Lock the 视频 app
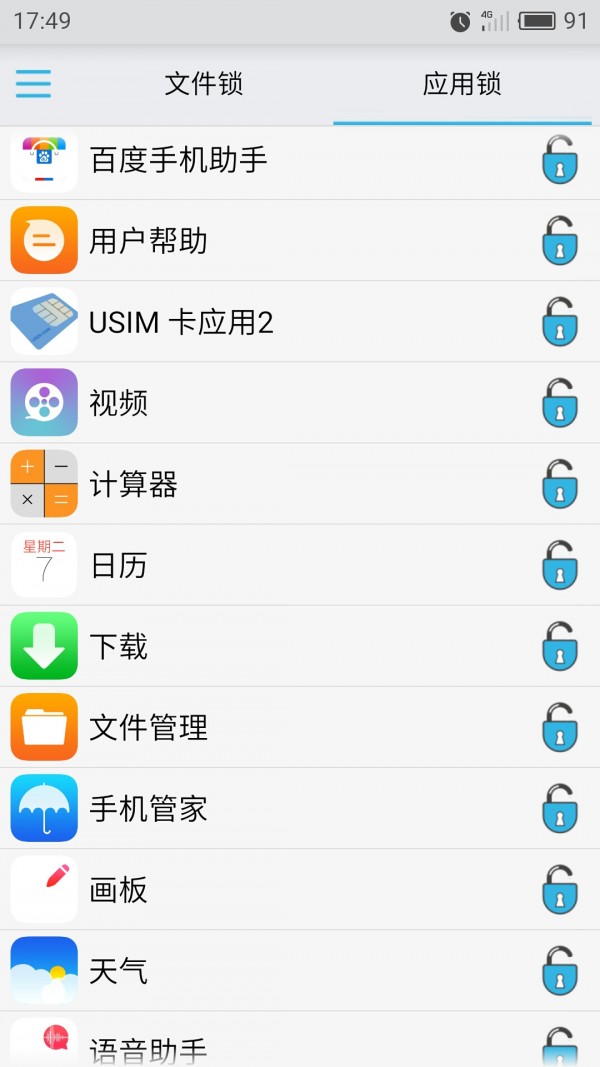600x1067 pixels. tap(560, 403)
